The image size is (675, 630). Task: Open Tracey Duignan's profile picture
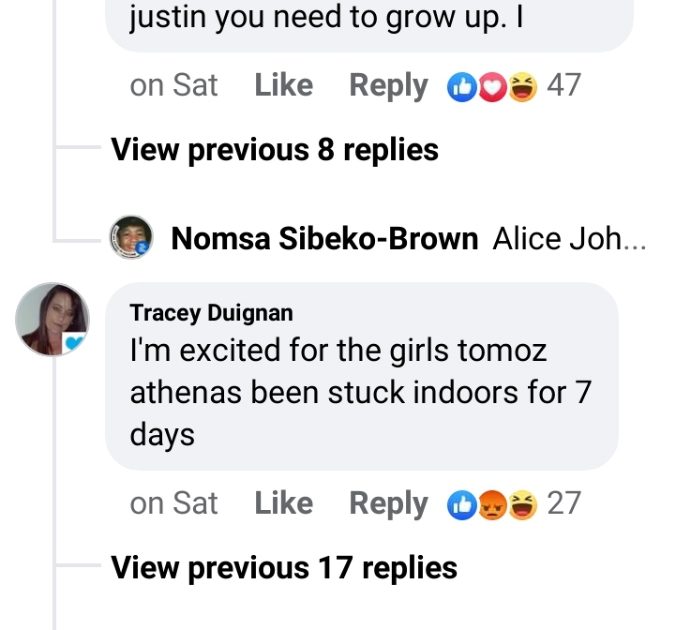coord(52,319)
